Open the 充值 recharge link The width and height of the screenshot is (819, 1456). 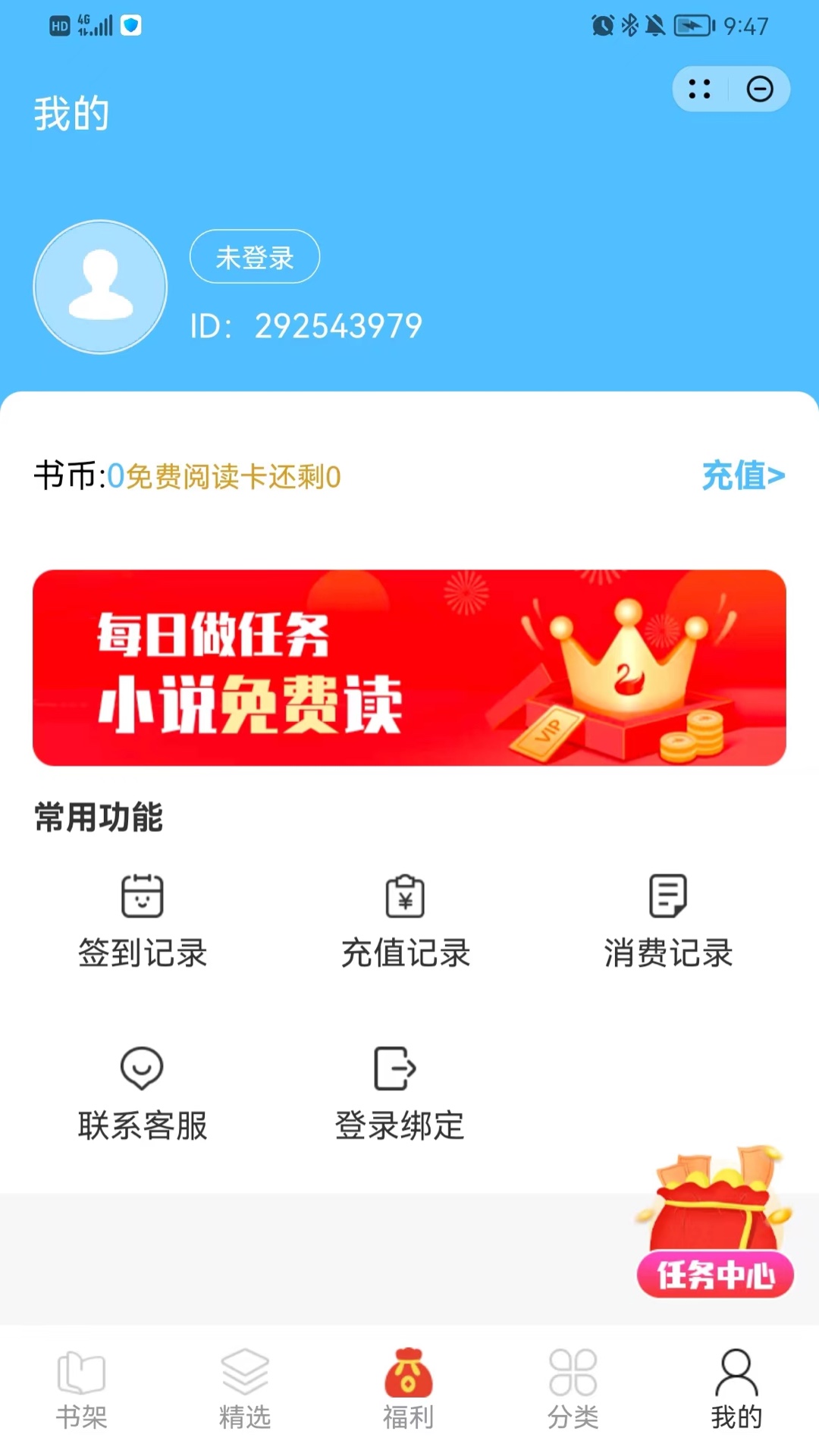pos(742,476)
